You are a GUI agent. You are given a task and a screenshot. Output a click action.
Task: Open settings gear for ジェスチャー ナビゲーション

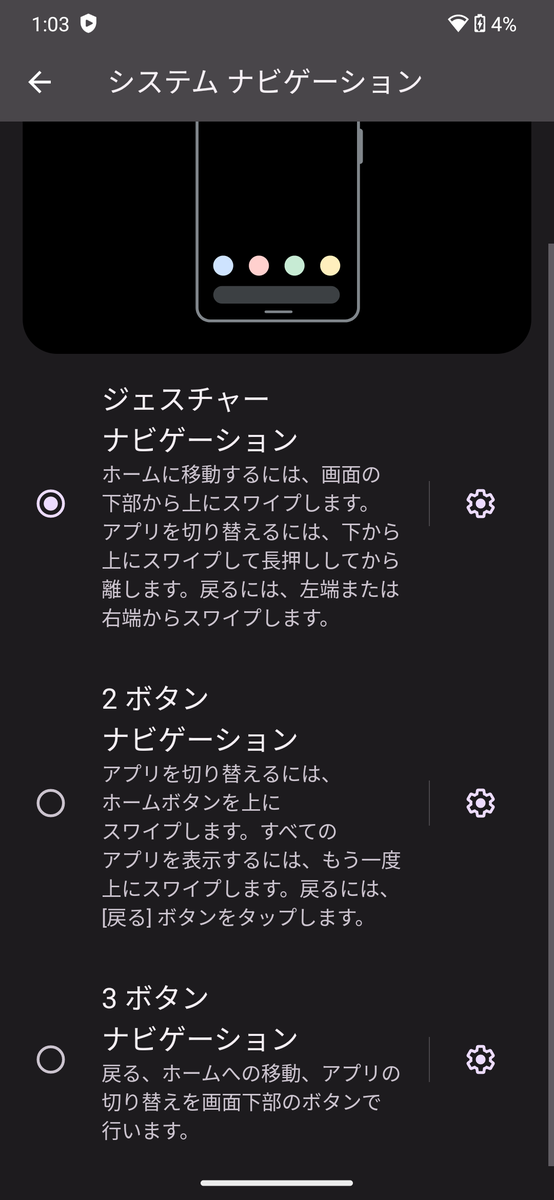point(481,503)
